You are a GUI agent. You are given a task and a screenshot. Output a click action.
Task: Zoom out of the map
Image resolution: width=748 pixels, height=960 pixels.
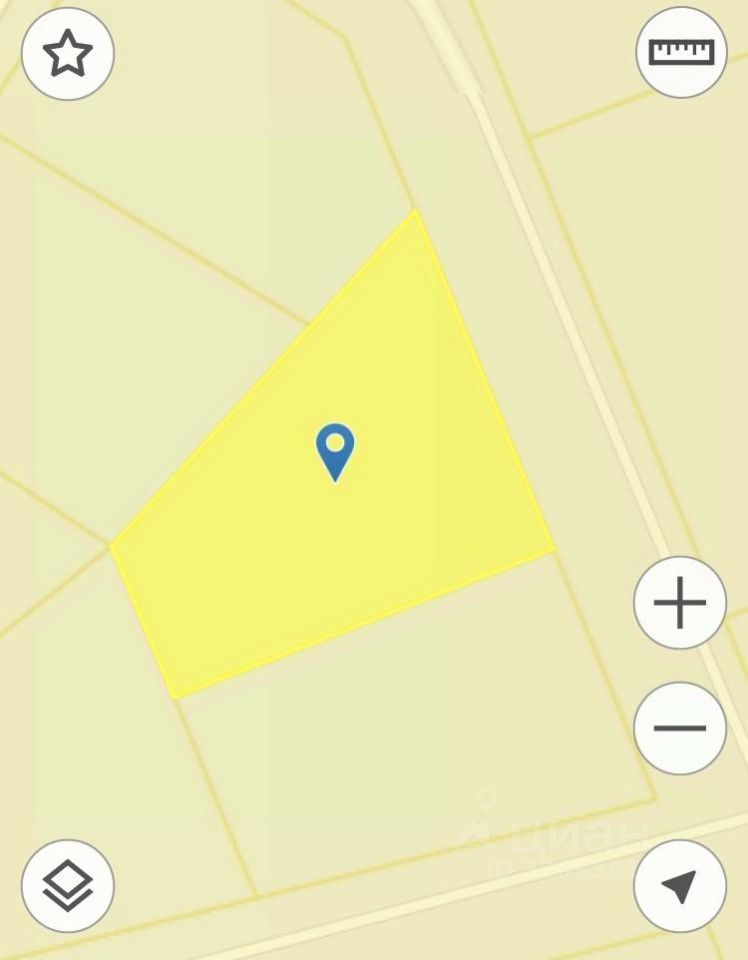pyautogui.click(x=680, y=728)
